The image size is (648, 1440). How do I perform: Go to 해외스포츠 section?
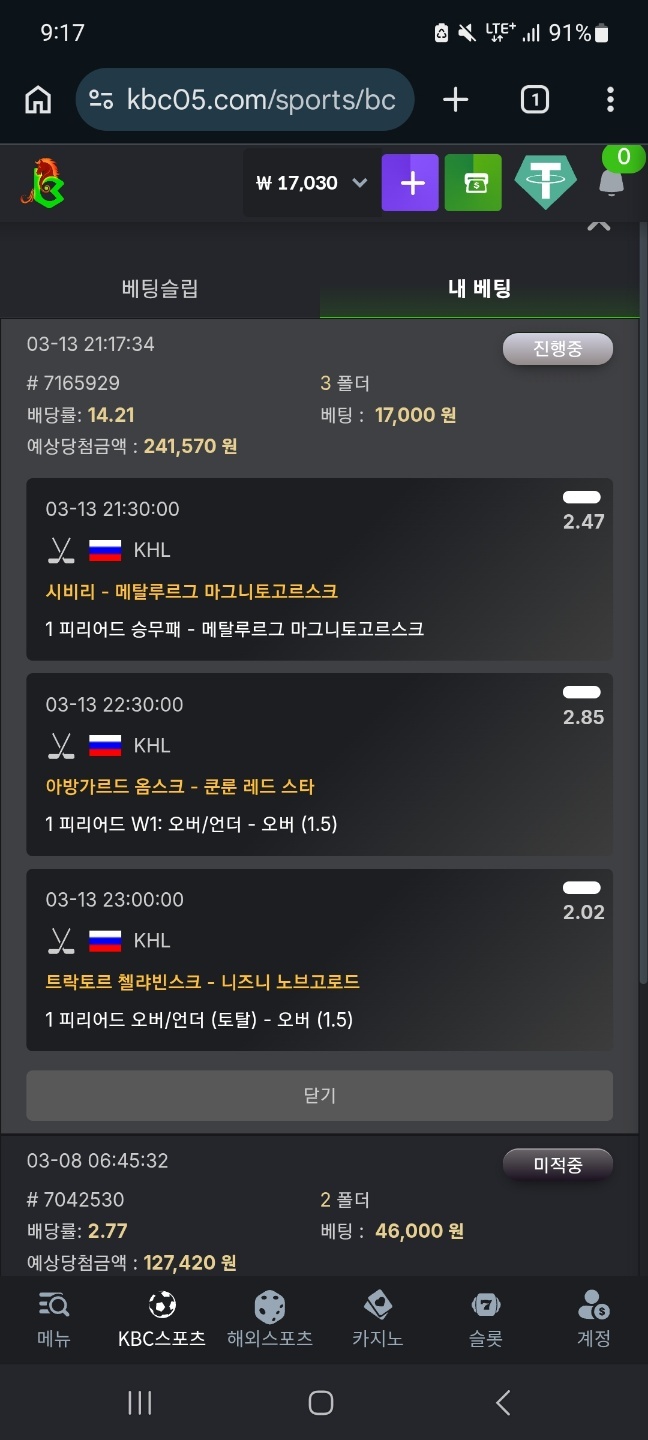pos(270,1319)
